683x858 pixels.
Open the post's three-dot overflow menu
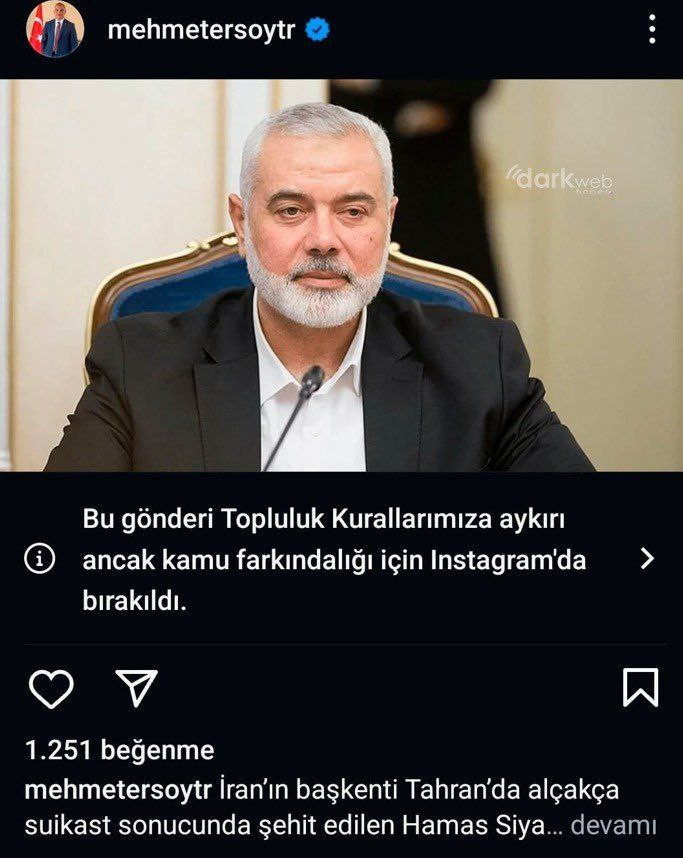(x=652, y=30)
